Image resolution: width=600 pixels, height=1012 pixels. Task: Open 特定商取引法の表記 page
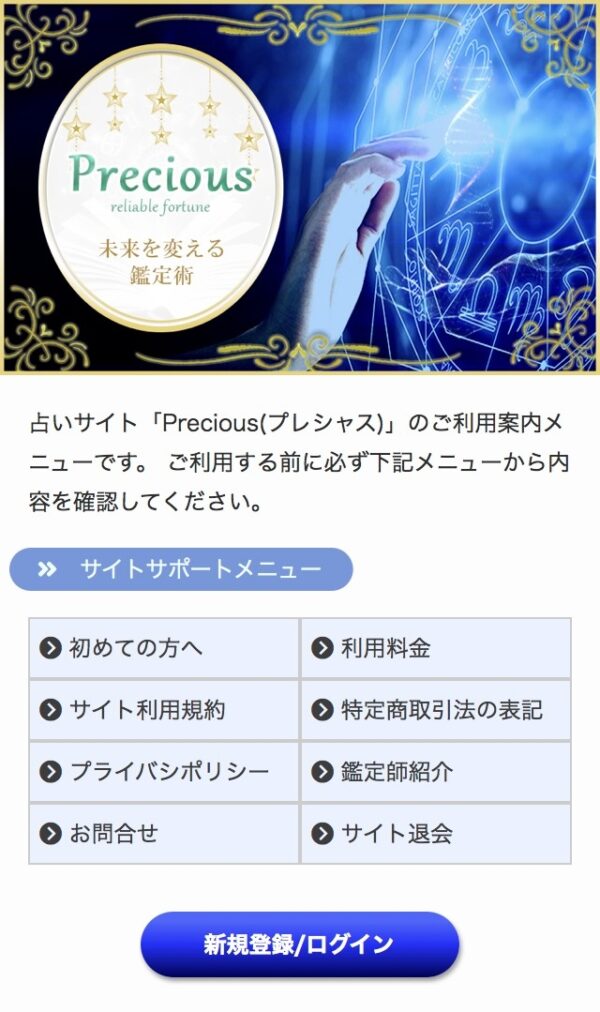click(435, 710)
